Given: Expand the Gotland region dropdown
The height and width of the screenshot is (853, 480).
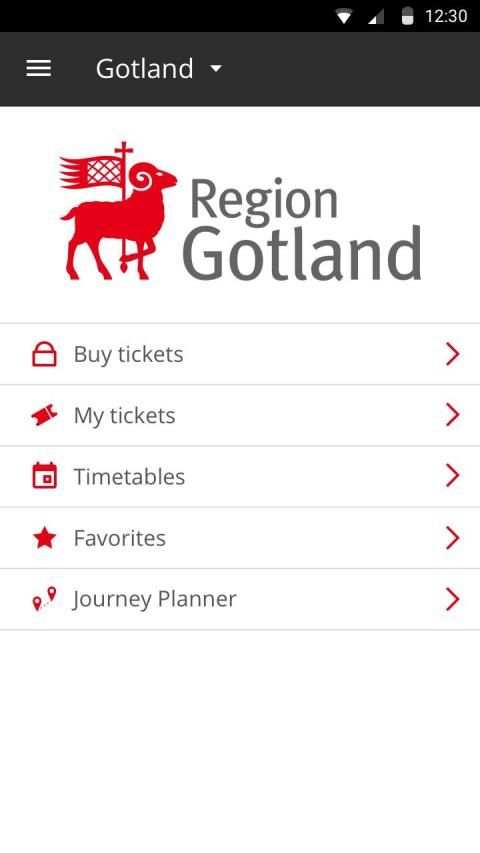Looking at the screenshot, I should (x=159, y=69).
